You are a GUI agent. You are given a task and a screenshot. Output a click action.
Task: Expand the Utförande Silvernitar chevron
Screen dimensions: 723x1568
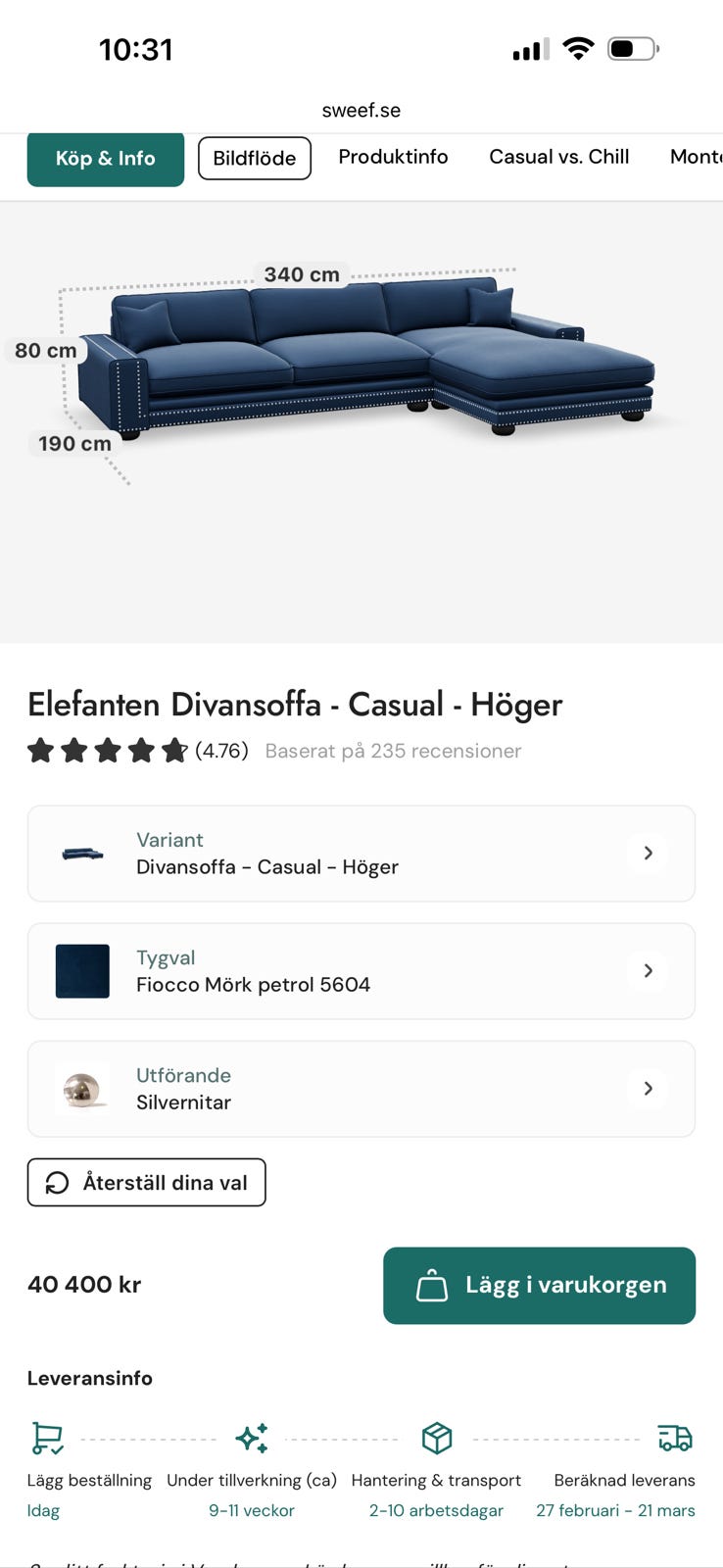click(x=648, y=1089)
